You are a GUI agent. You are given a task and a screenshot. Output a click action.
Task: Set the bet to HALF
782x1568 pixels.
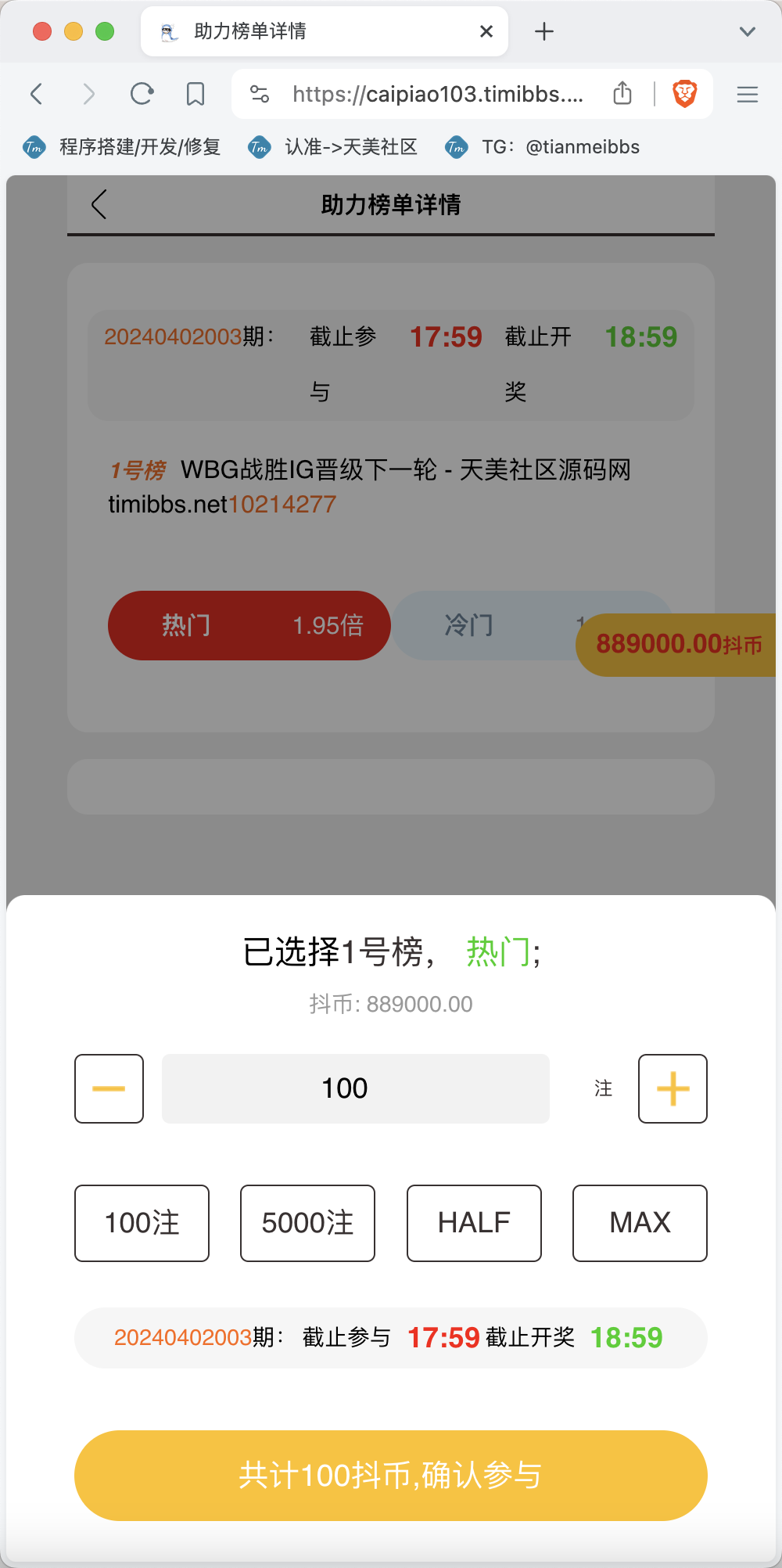pyautogui.click(x=474, y=1223)
